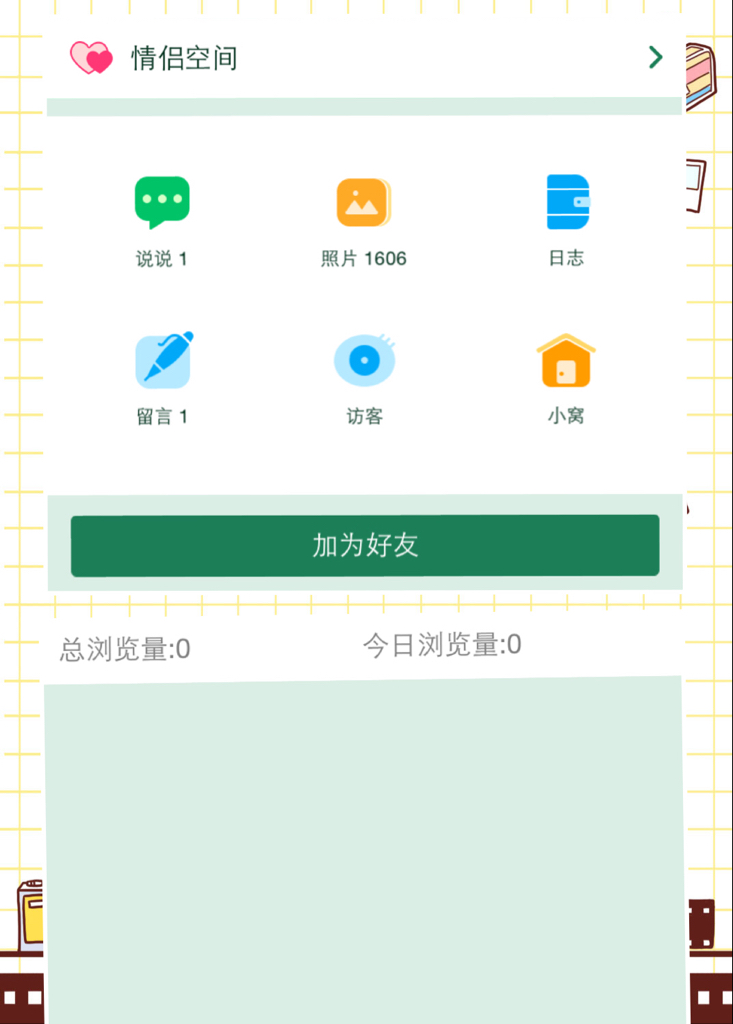The width and height of the screenshot is (733, 1024).
Task: Open 小窝 home page
Action: 566,379
